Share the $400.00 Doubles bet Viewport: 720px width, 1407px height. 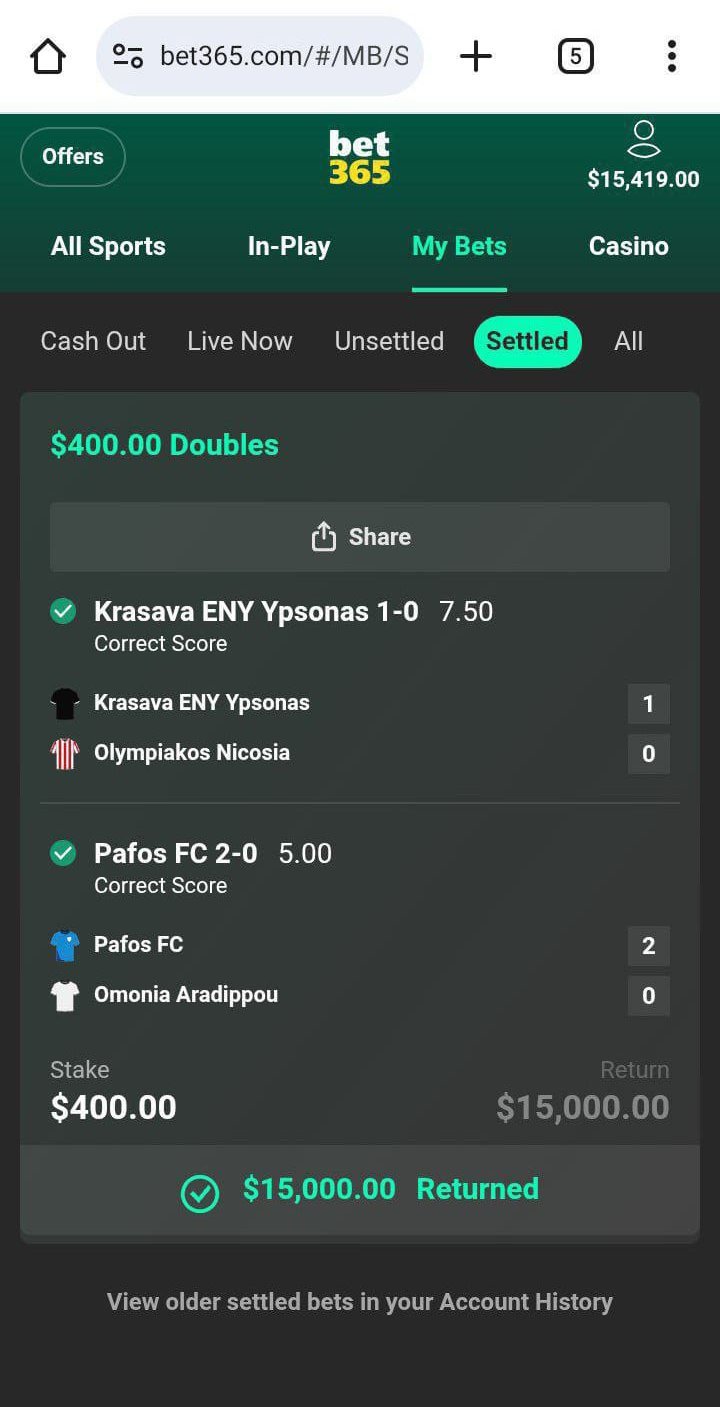click(360, 537)
